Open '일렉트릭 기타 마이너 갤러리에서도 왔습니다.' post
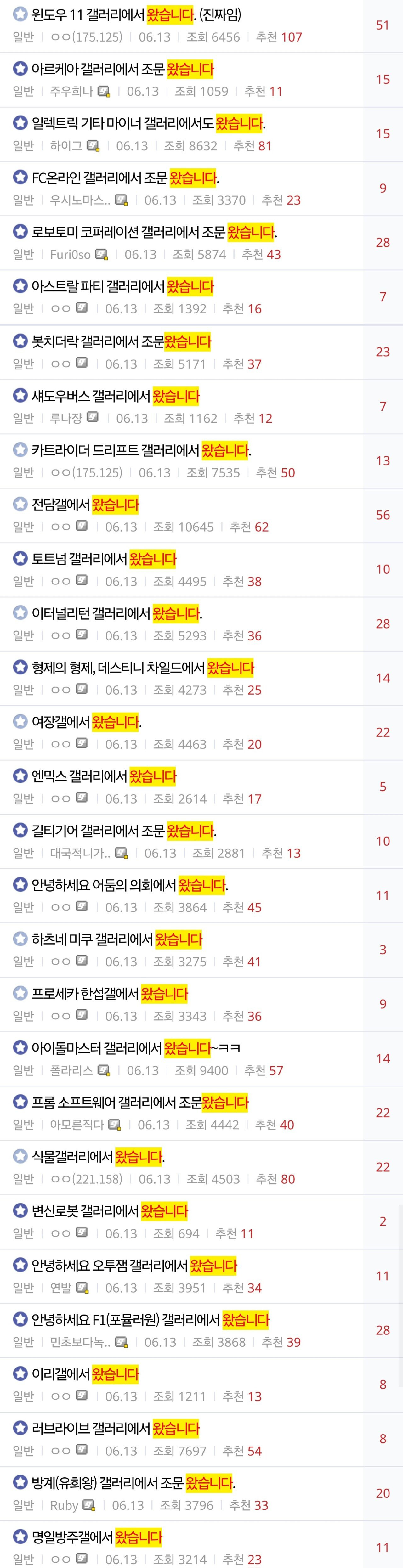 click(x=148, y=124)
